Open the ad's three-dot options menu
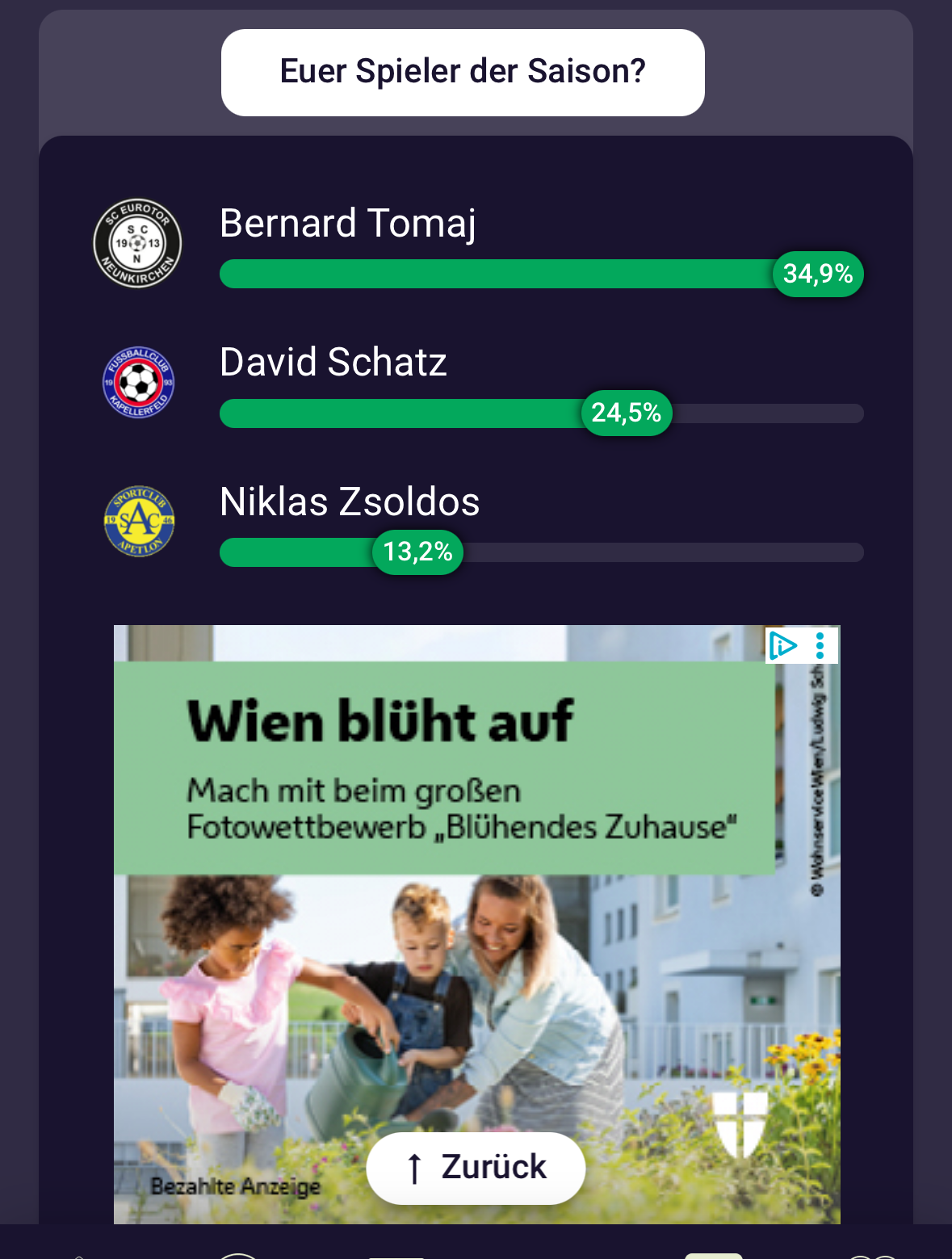Image resolution: width=952 pixels, height=1259 pixels. pos(820,645)
